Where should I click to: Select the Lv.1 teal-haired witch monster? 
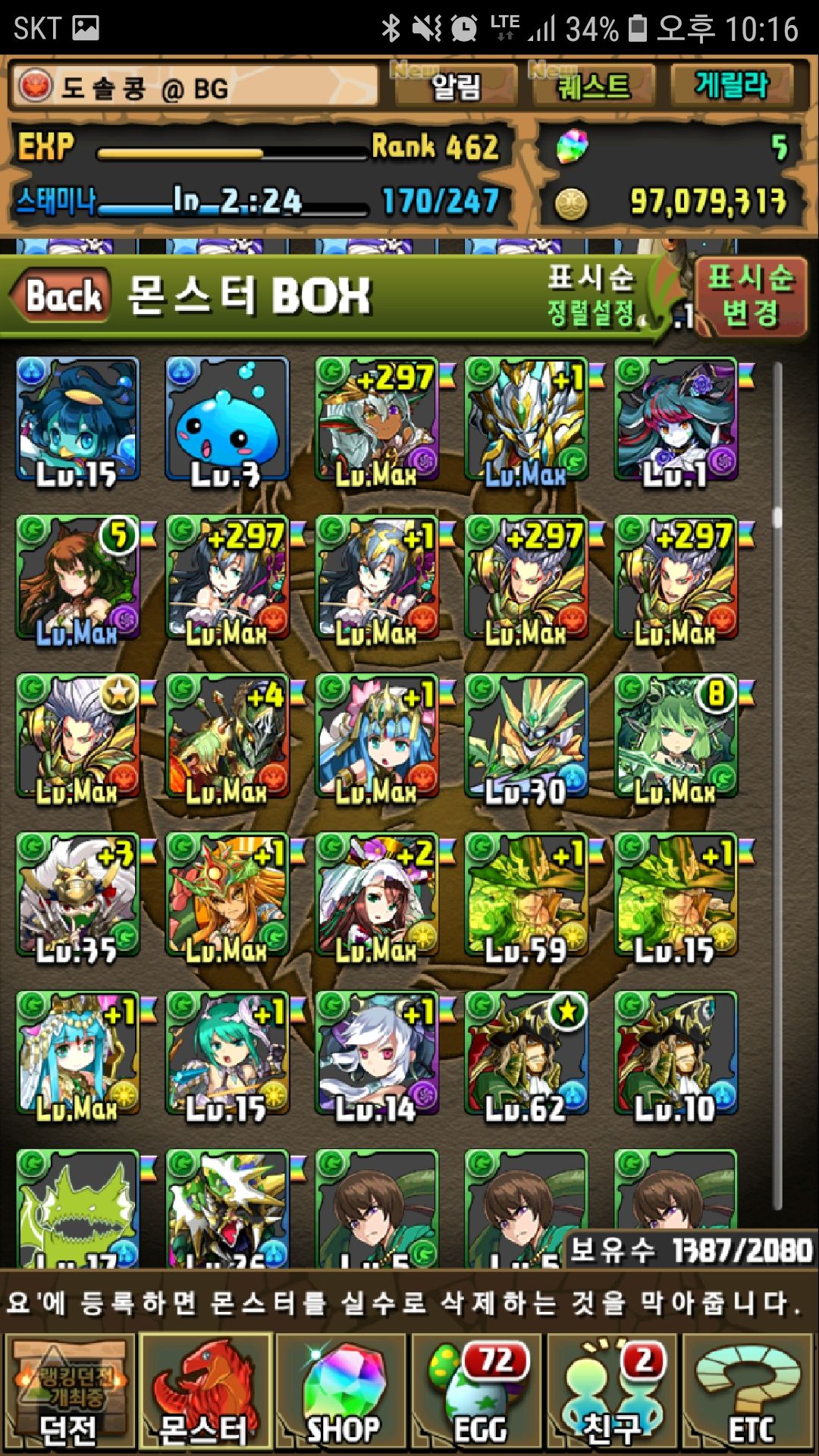click(x=676, y=419)
